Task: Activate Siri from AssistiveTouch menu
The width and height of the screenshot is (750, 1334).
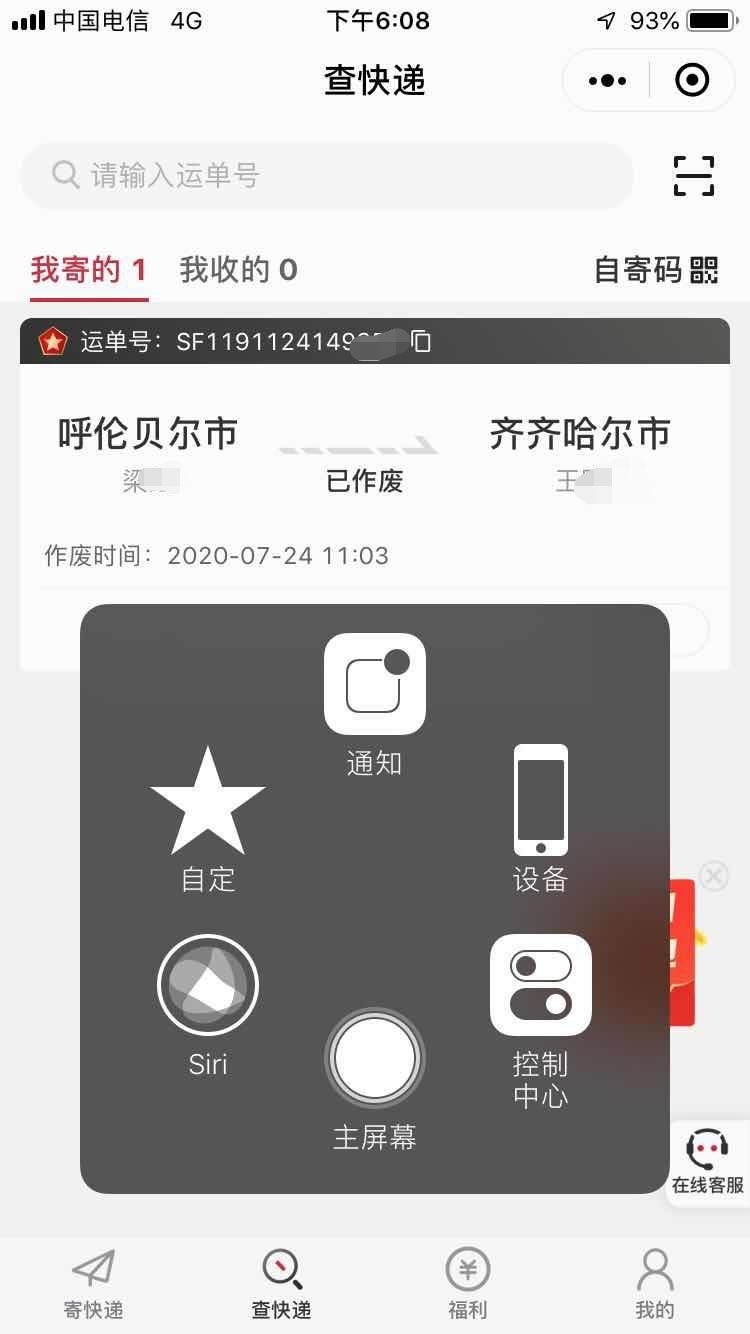Action: coord(208,1005)
